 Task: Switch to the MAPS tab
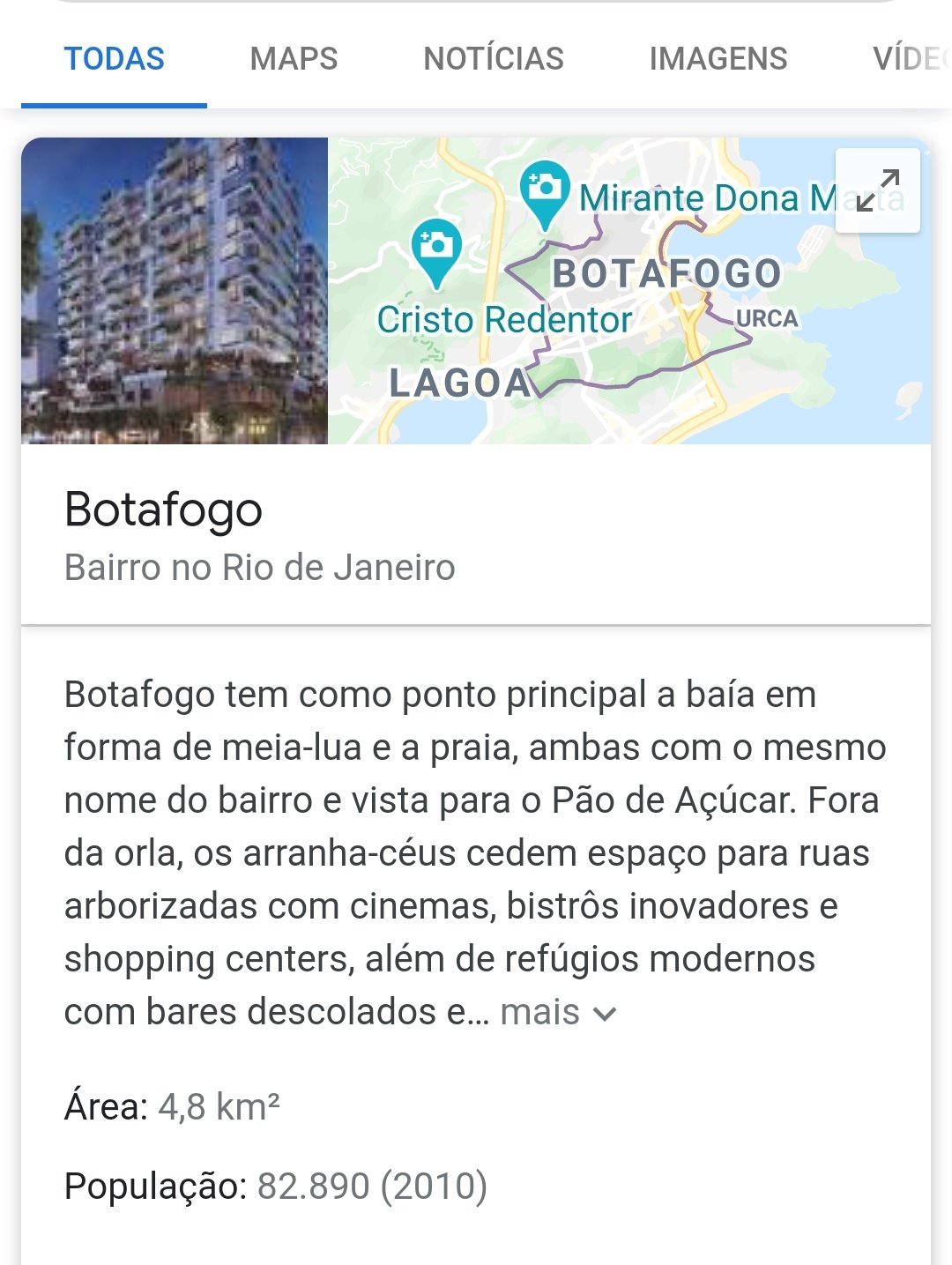[x=294, y=59]
